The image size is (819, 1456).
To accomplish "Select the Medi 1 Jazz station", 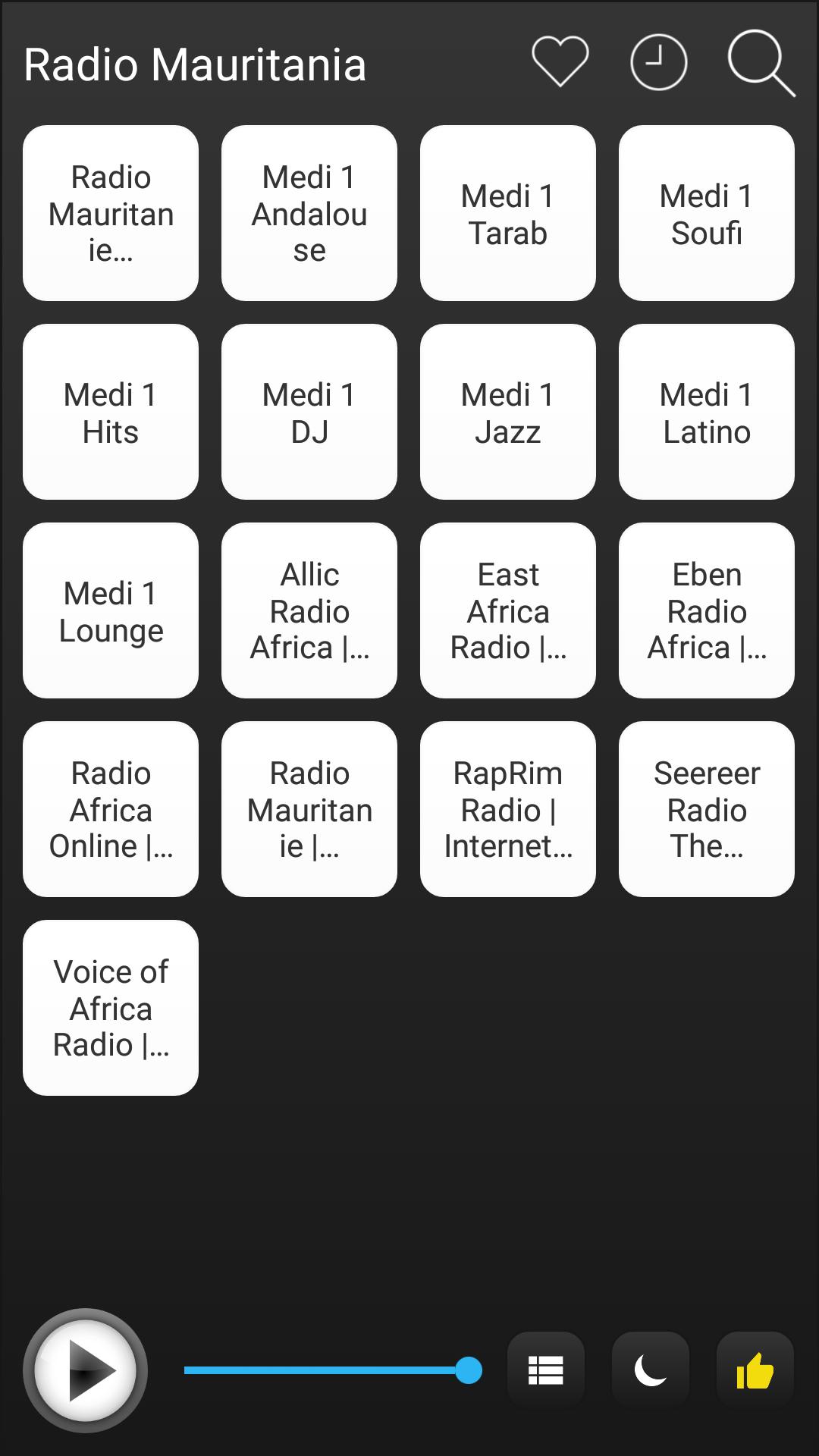I will pyautogui.click(x=507, y=412).
